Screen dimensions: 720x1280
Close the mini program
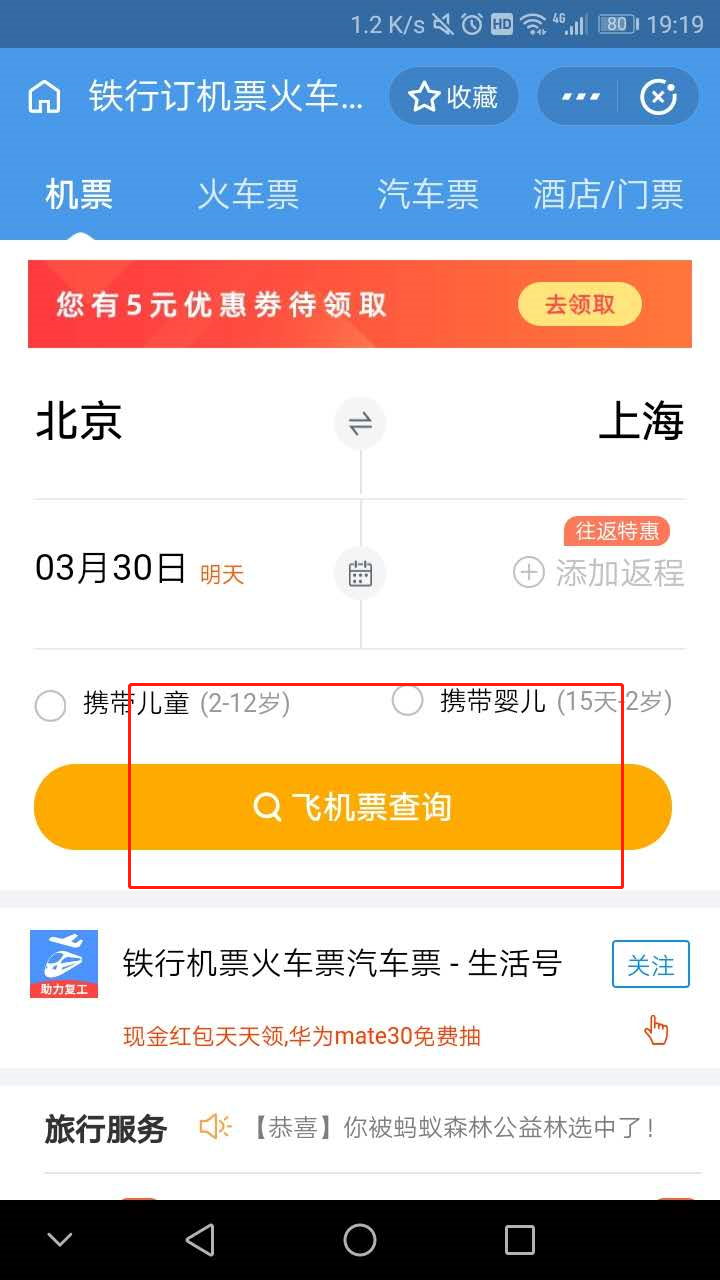658,97
